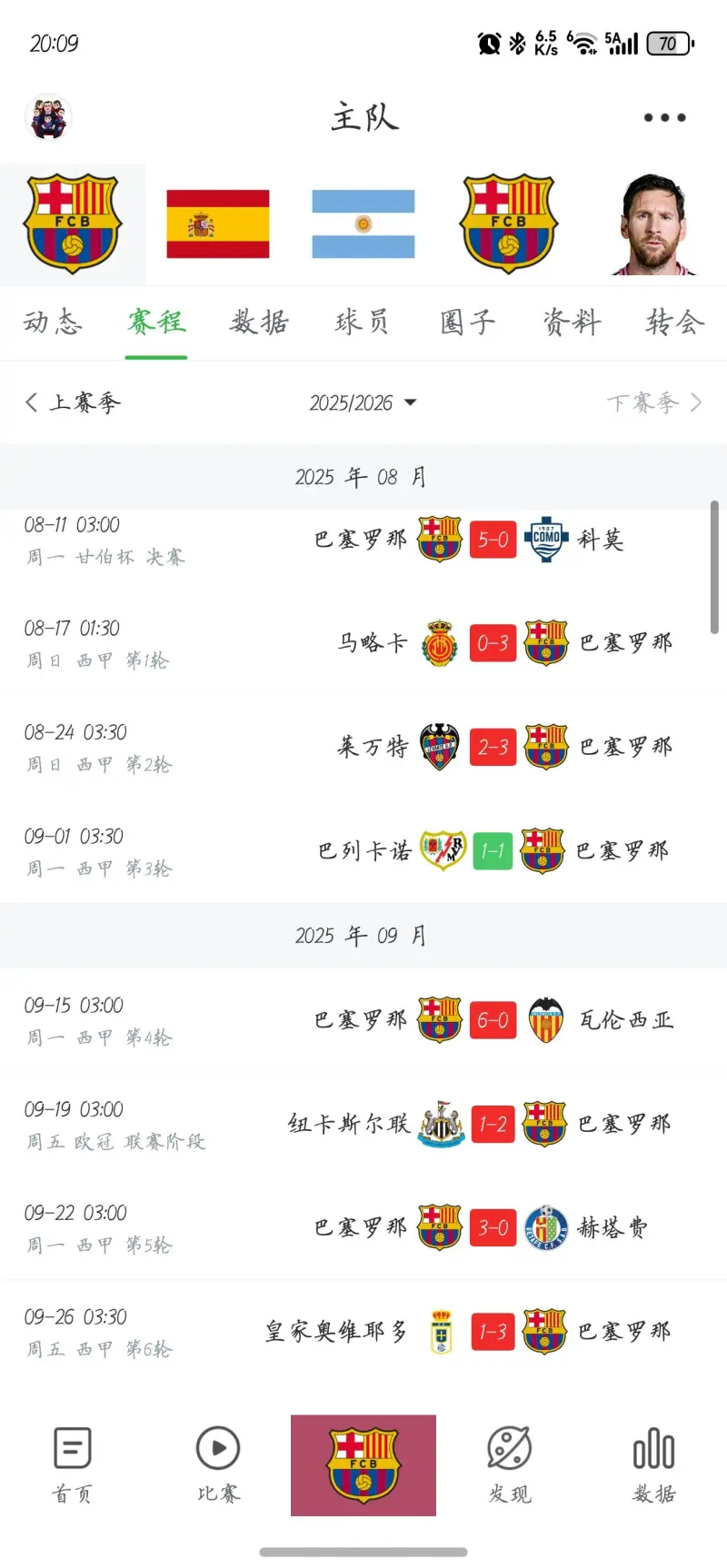Select the Spain flag team
727x1568 pixels.
(x=218, y=224)
